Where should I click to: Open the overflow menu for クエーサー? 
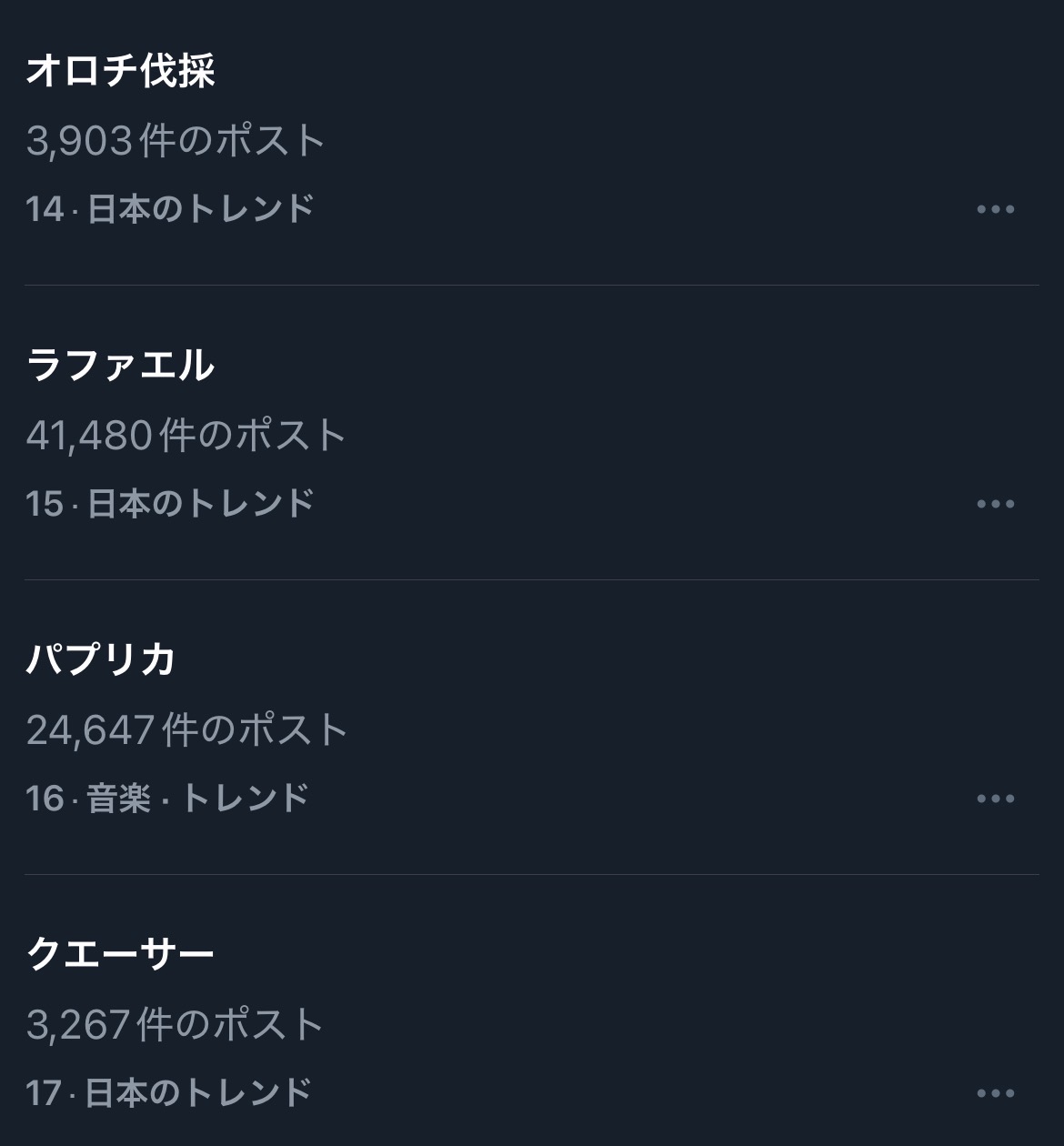(x=995, y=1093)
